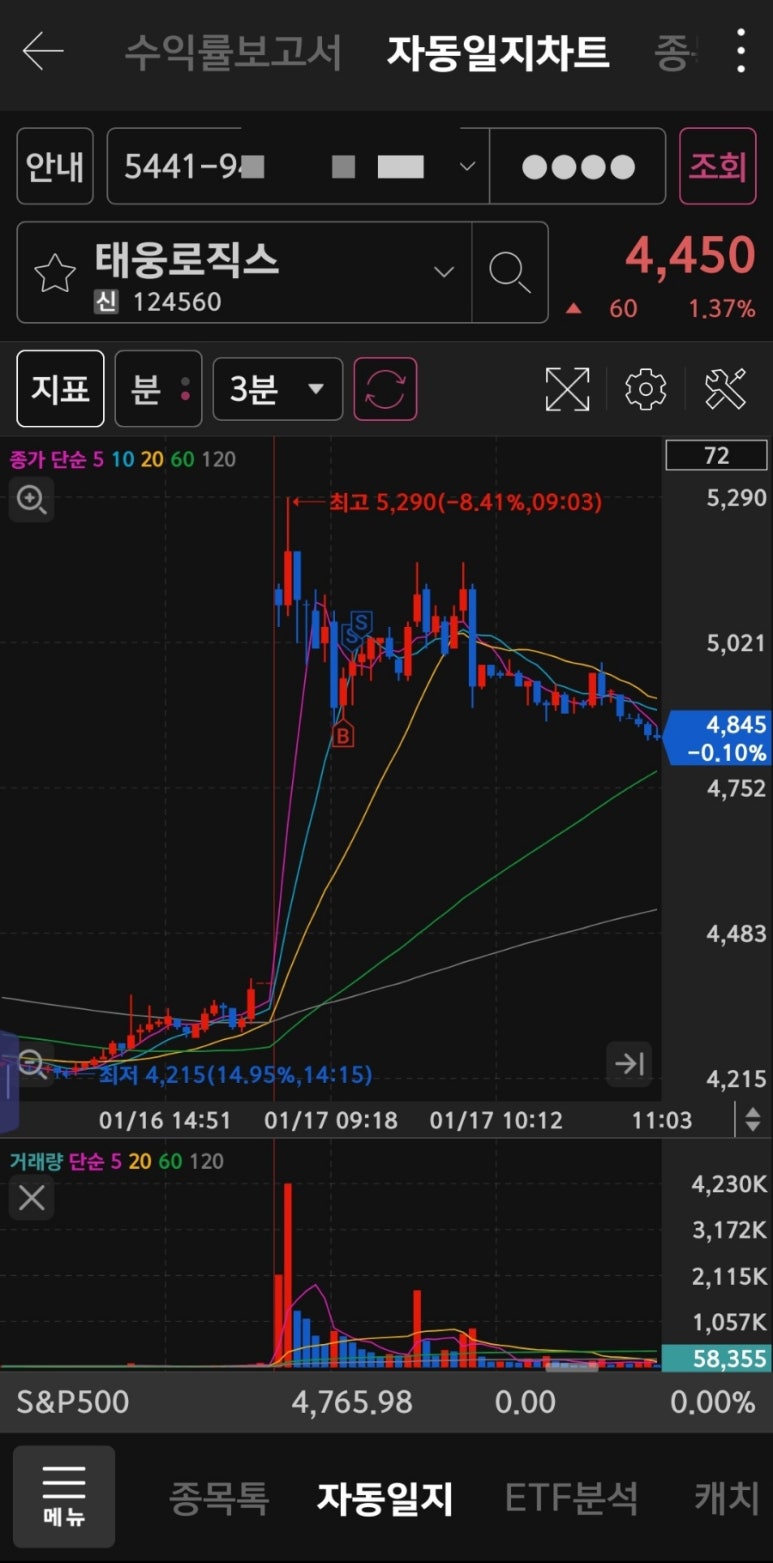Zoom in on the chart

pyautogui.click(x=31, y=500)
